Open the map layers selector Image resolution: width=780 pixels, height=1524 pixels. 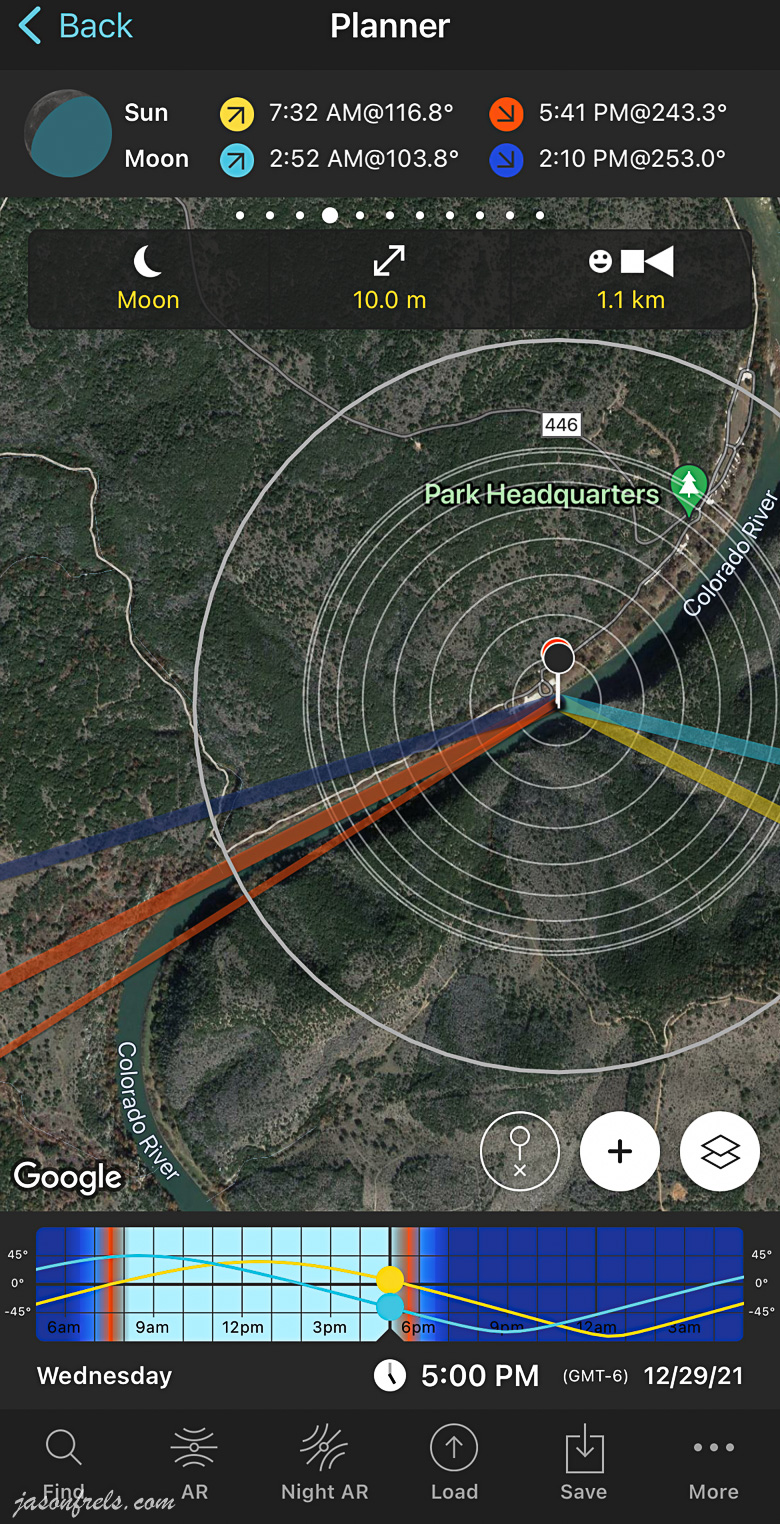[x=720, y=1151]
